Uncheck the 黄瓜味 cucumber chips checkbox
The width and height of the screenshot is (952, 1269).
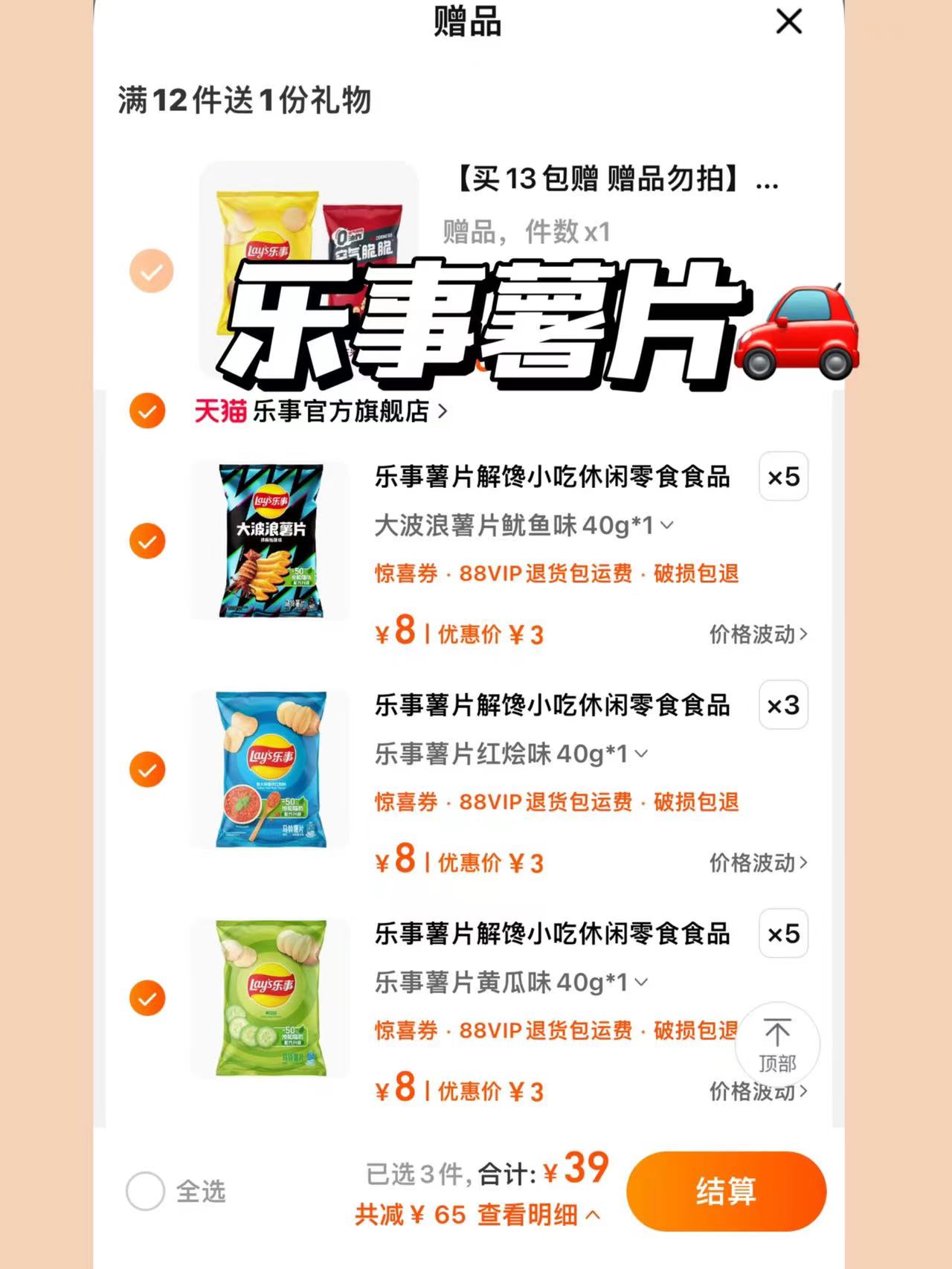point(148,999)
